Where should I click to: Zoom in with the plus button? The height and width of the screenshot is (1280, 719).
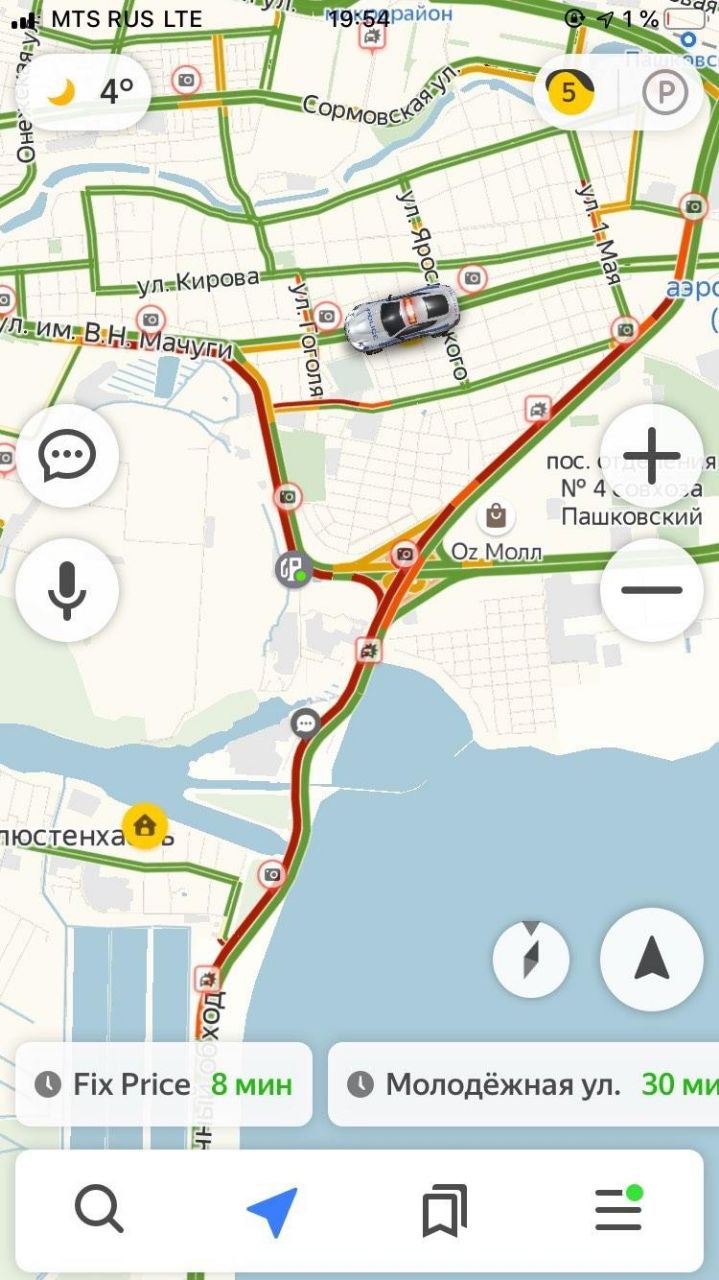point(651,455)
